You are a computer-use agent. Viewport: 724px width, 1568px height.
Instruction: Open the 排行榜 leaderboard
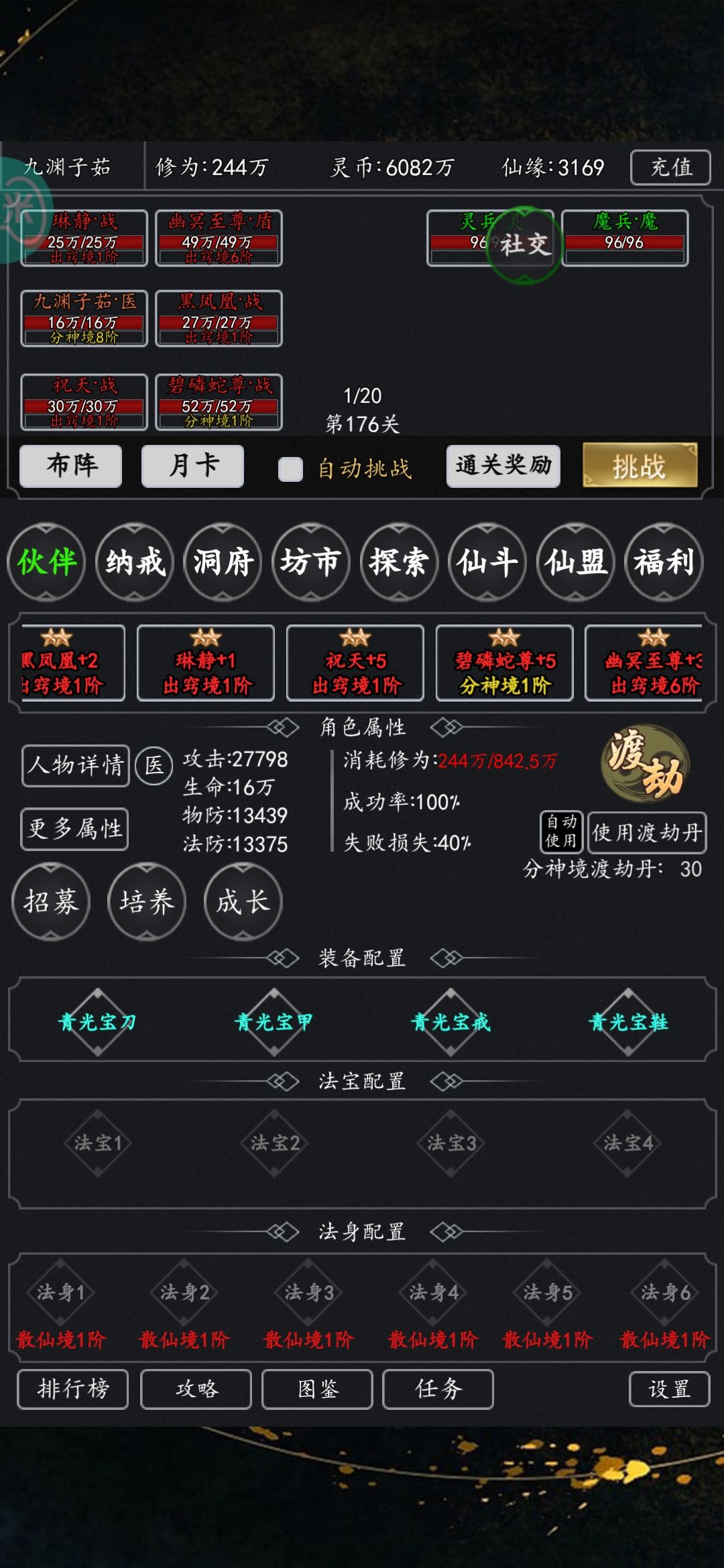point(72,1389)
